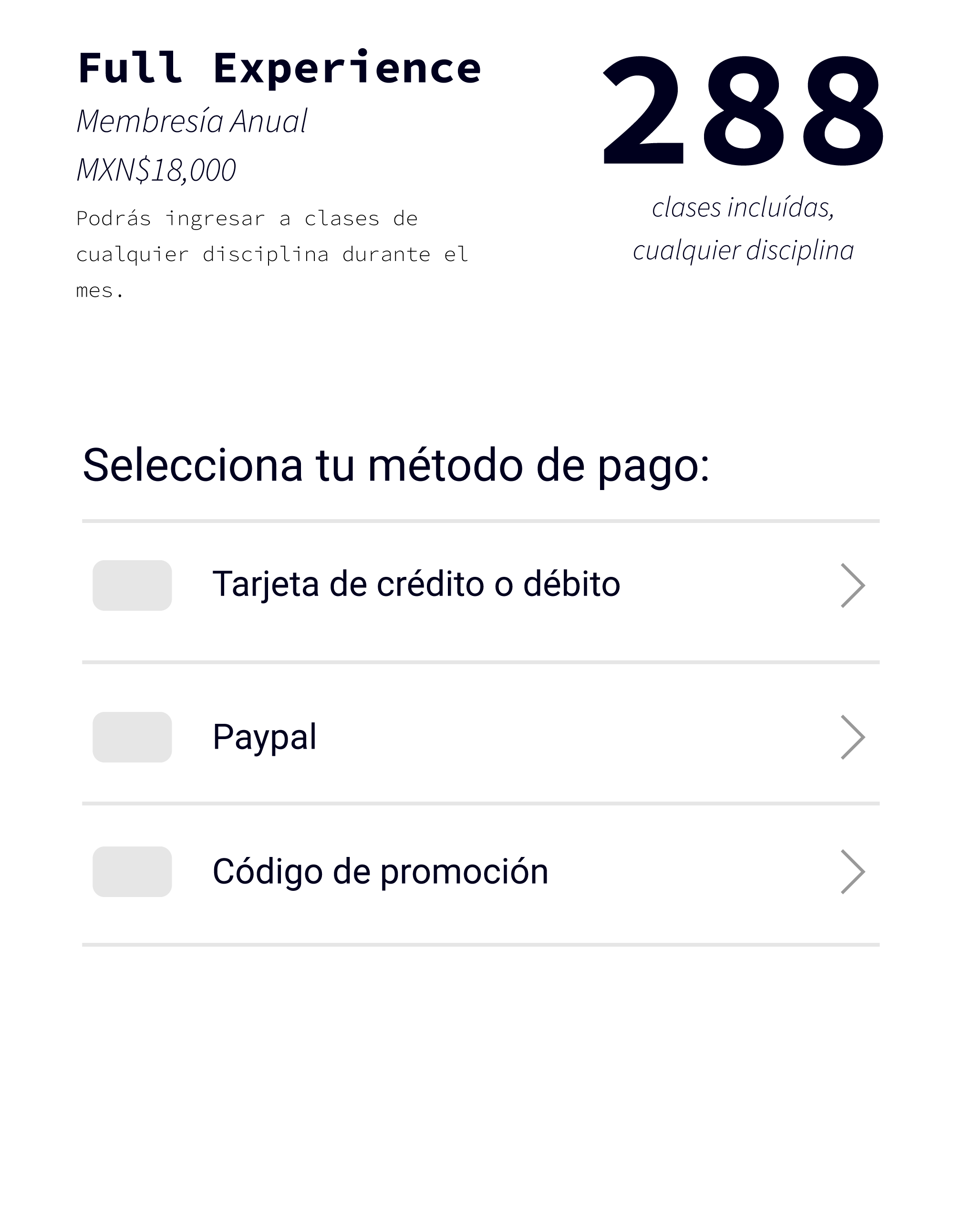Viewport: 953px width, 1232px height.
Task: Open the Código de promoción option
Action: pos(380,872)
